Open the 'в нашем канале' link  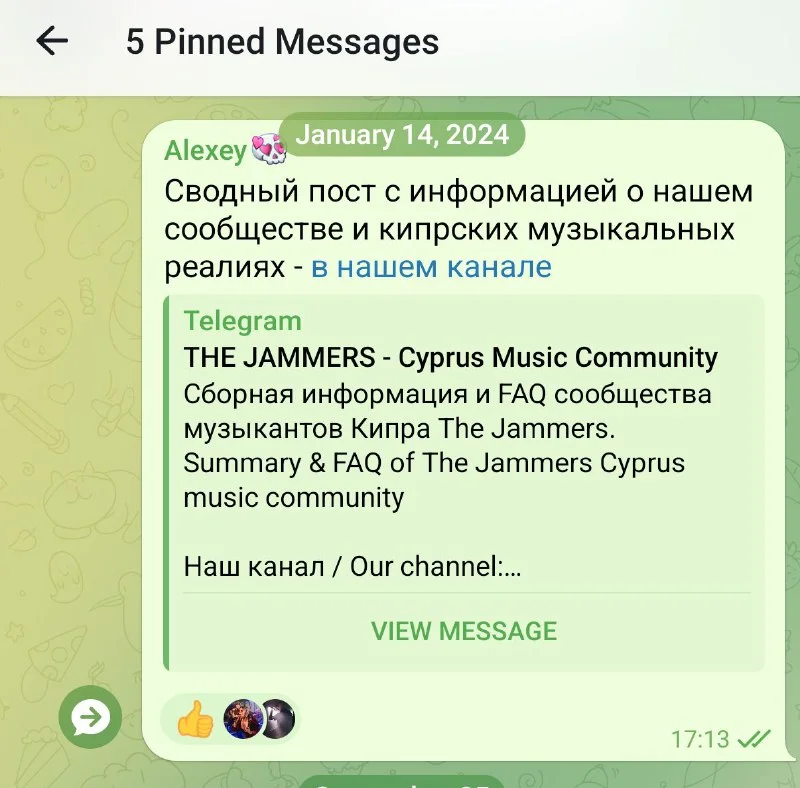pos(431,267)
